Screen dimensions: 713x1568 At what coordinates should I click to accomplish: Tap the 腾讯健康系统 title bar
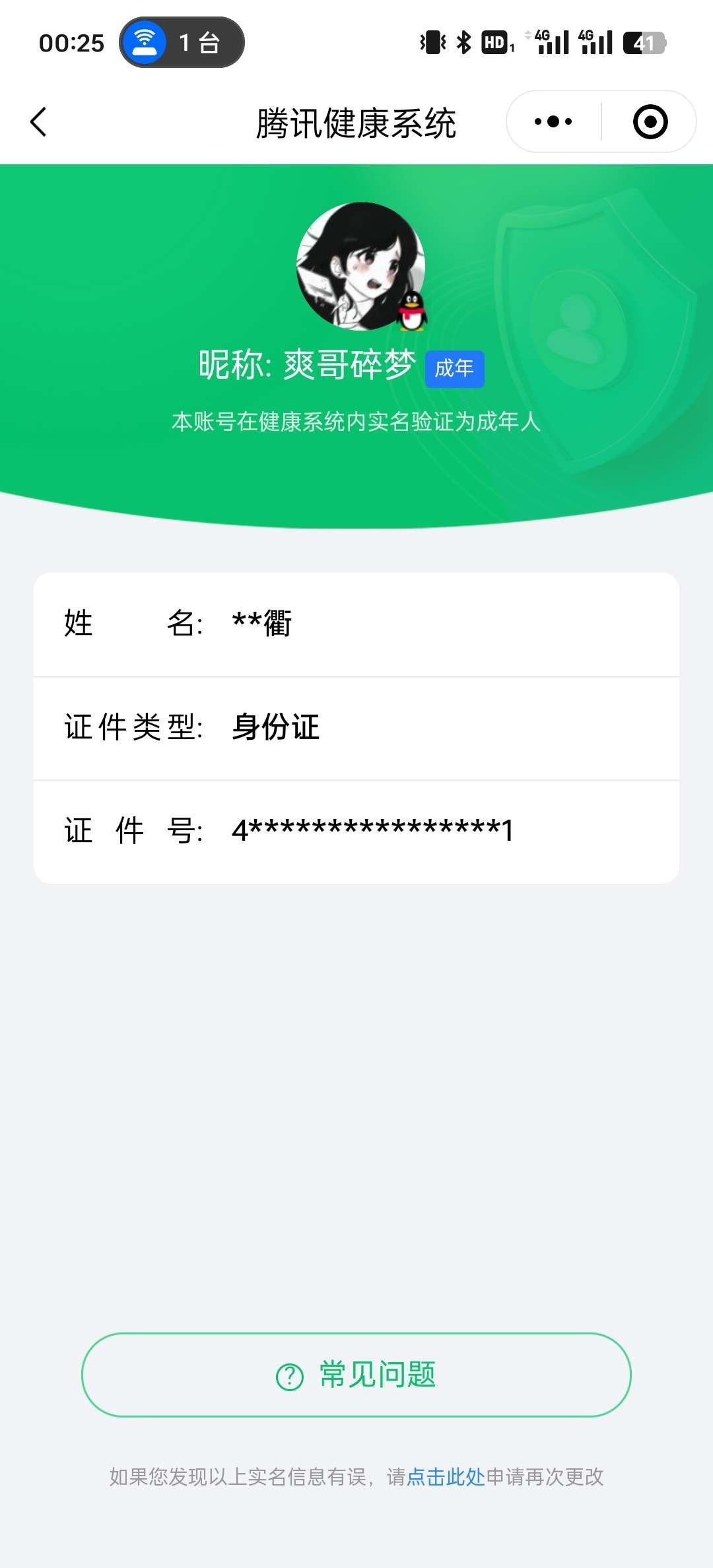356,121
